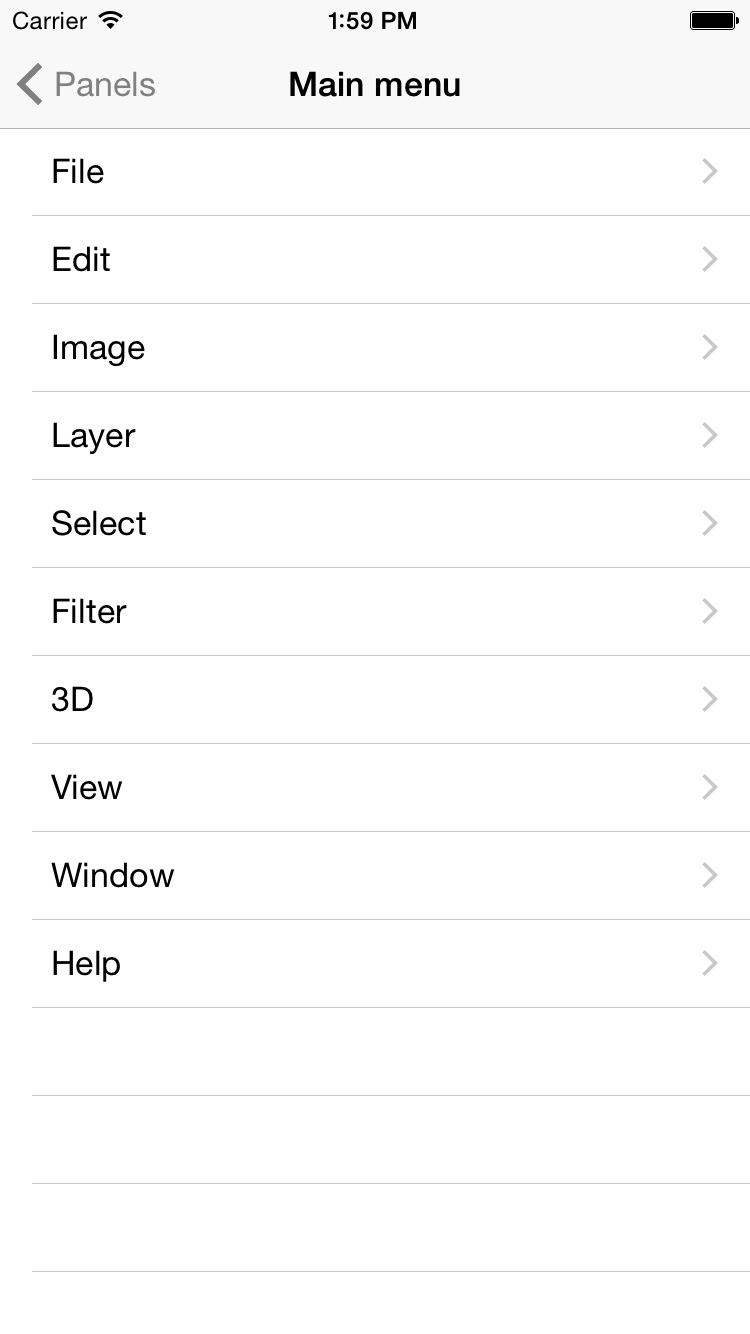Open the Layer menu
750x1334 pixels.
(x=375, y=436)
